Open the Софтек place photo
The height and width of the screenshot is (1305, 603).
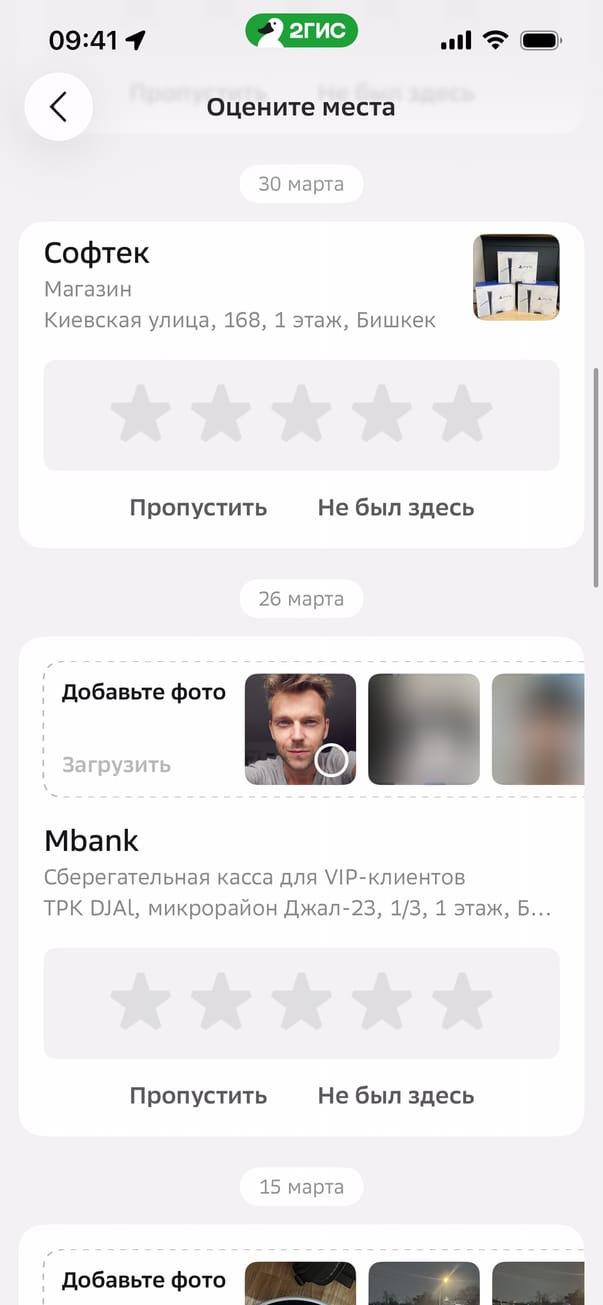516,277
